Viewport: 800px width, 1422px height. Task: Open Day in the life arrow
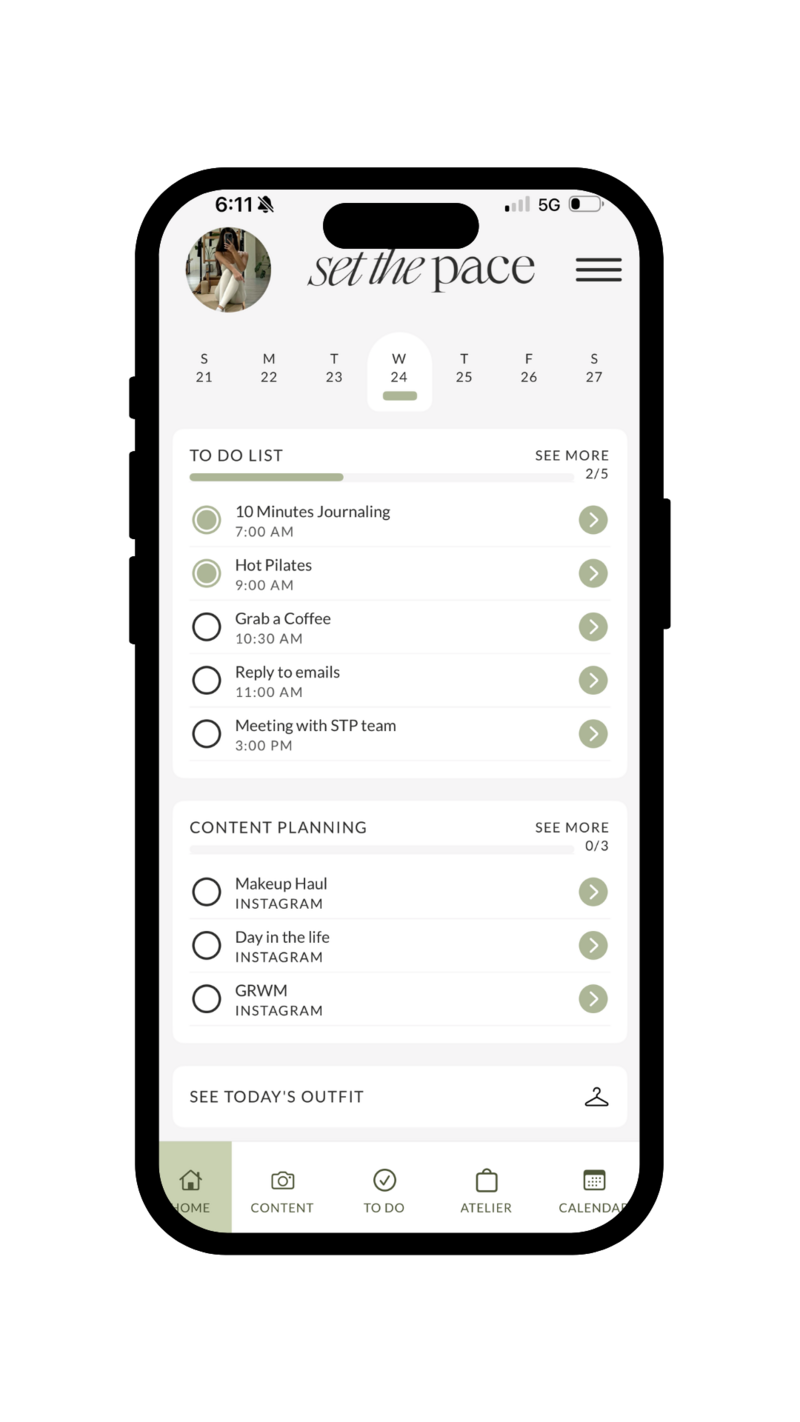593,945
